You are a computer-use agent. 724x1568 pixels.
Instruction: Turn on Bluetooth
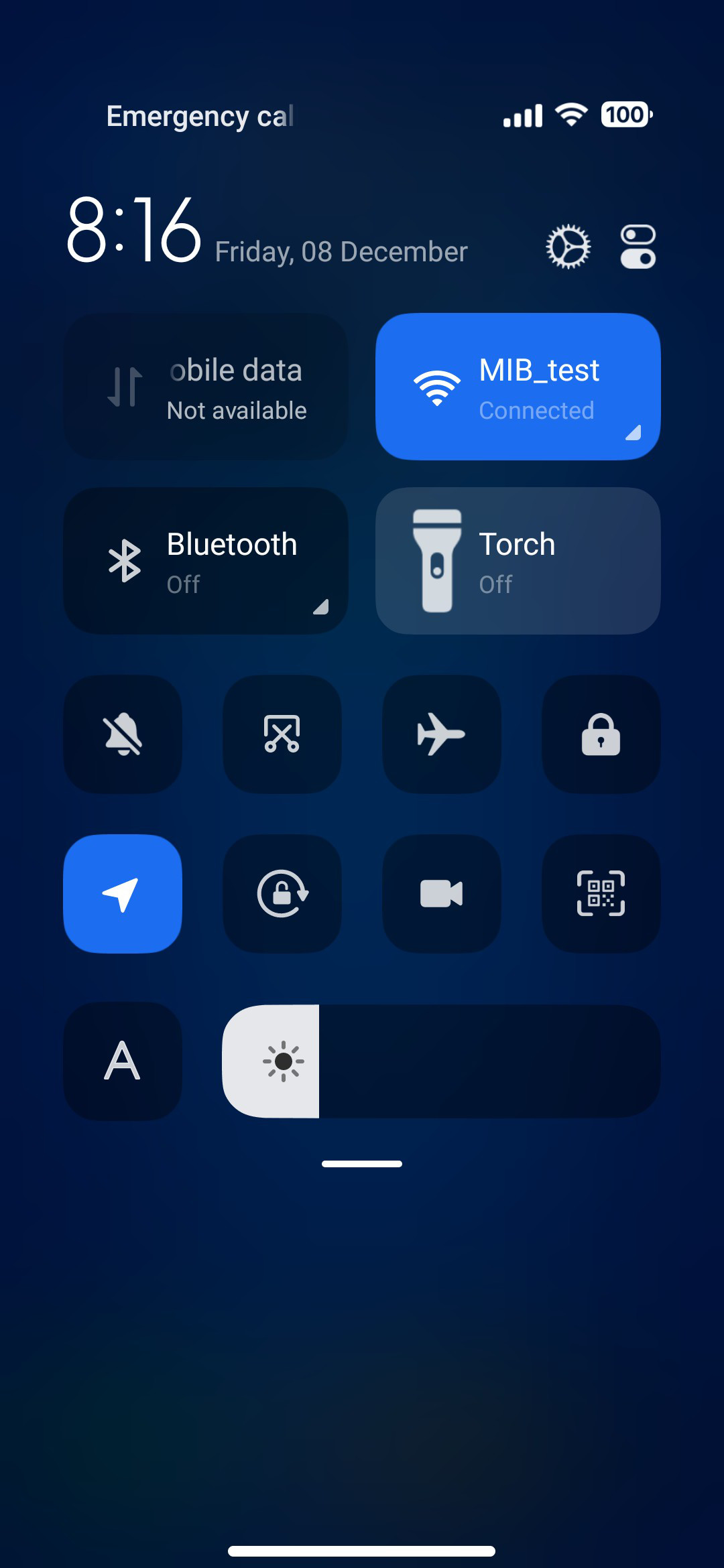(x=206, y=561)
